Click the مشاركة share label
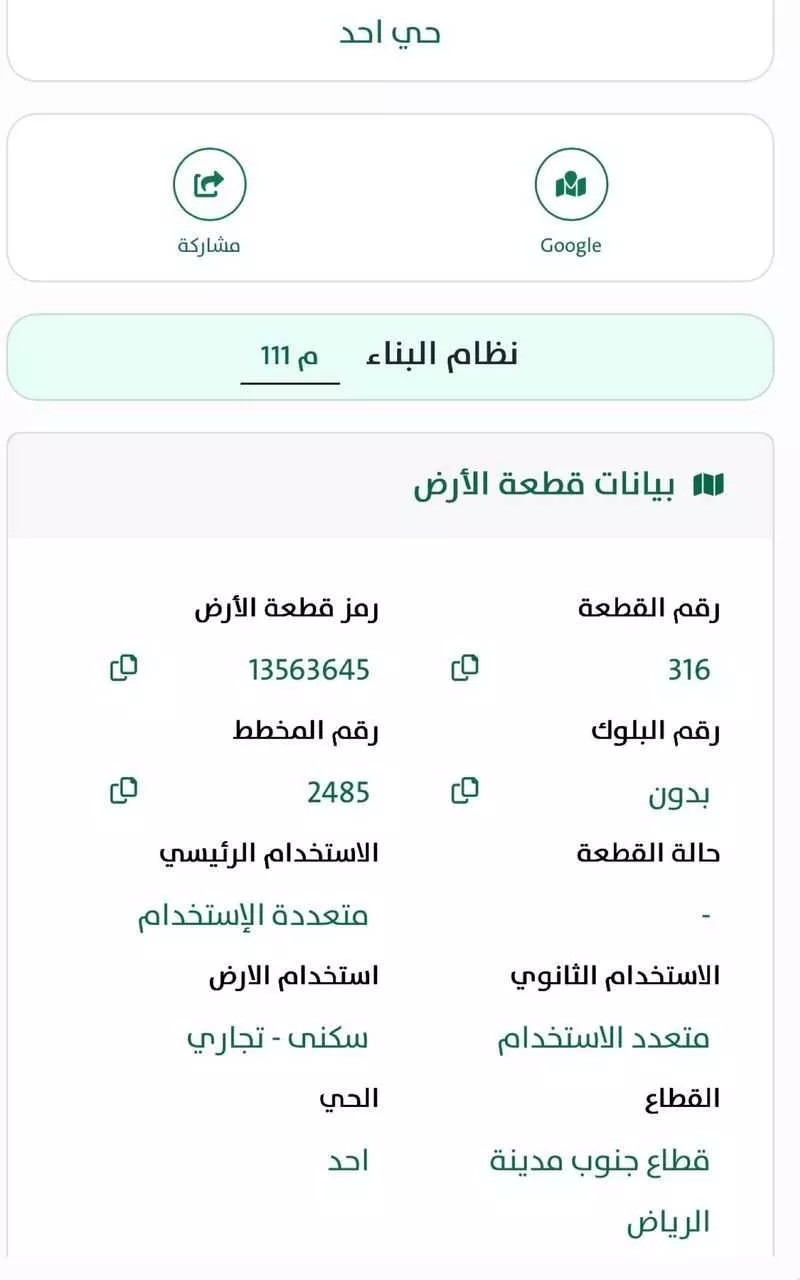This screenshot has height=1280, width=800. [x=207, y=244]
